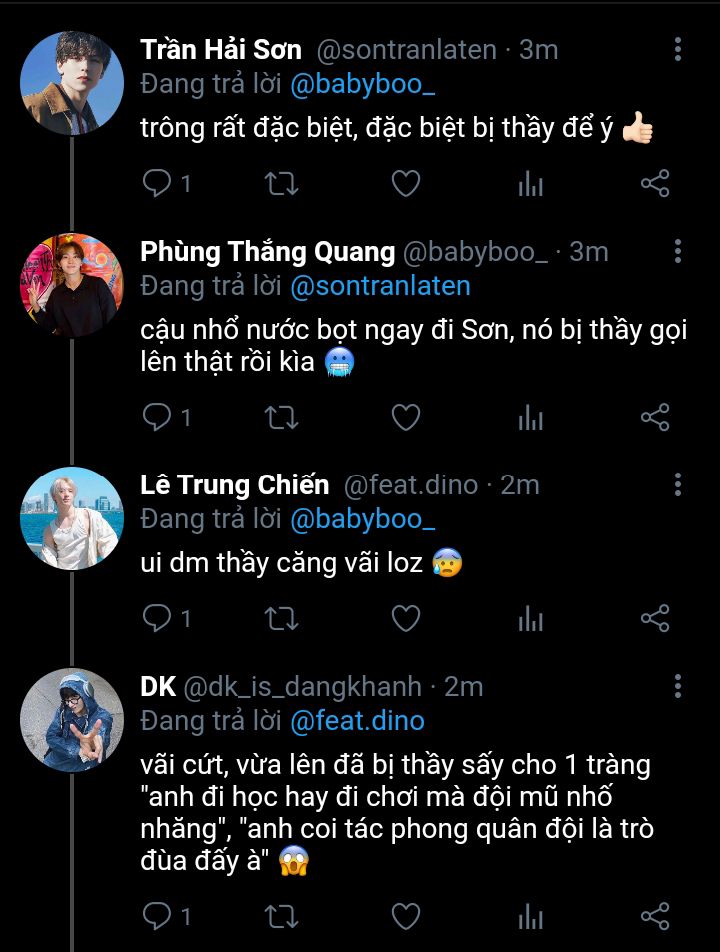Like DK's reply about thầy
Screen dimensions: 720x952
tap(405, 915)
